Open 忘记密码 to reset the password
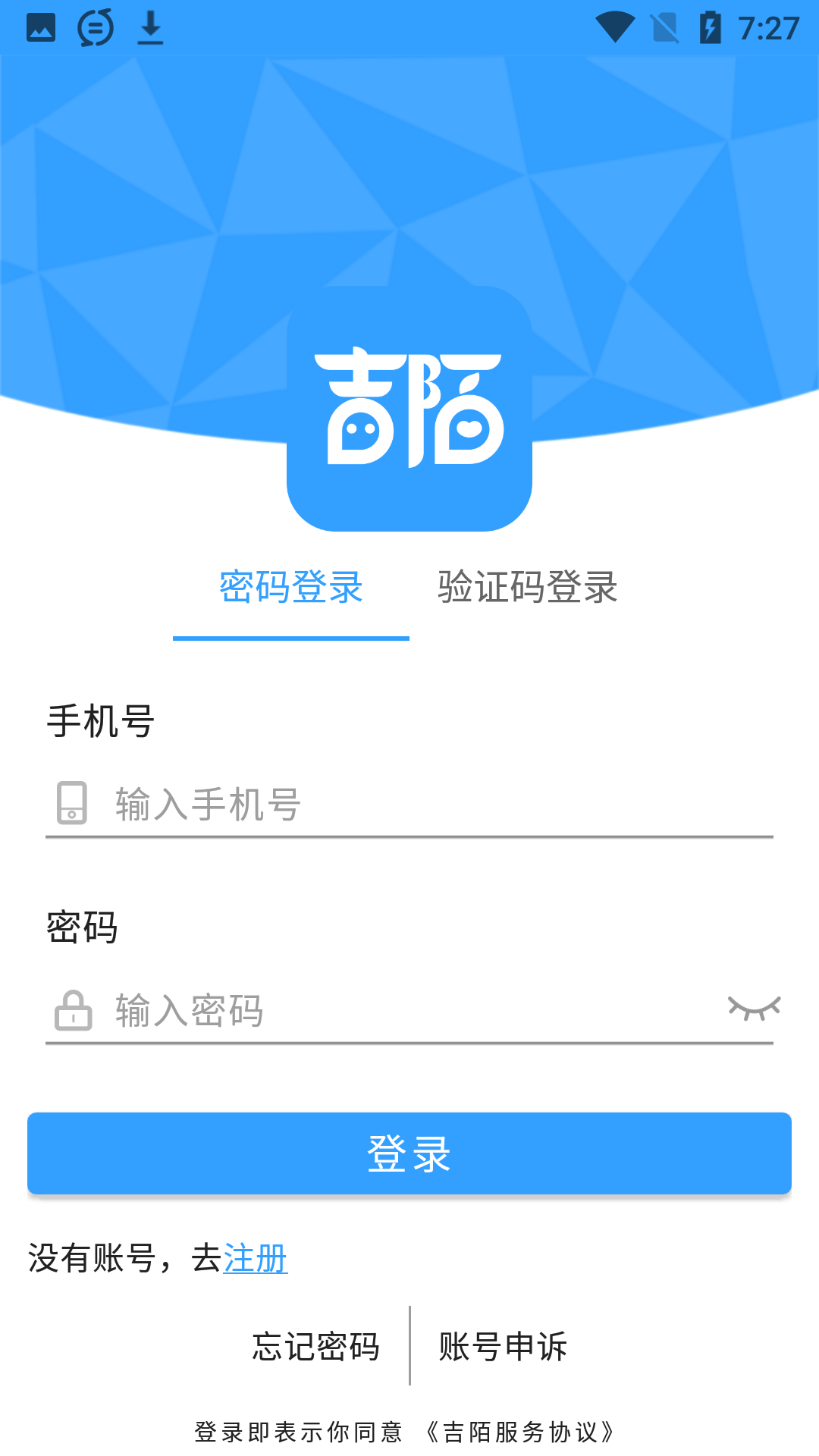The width and height of the screenshot is (819, 1456). point(318,1348)
